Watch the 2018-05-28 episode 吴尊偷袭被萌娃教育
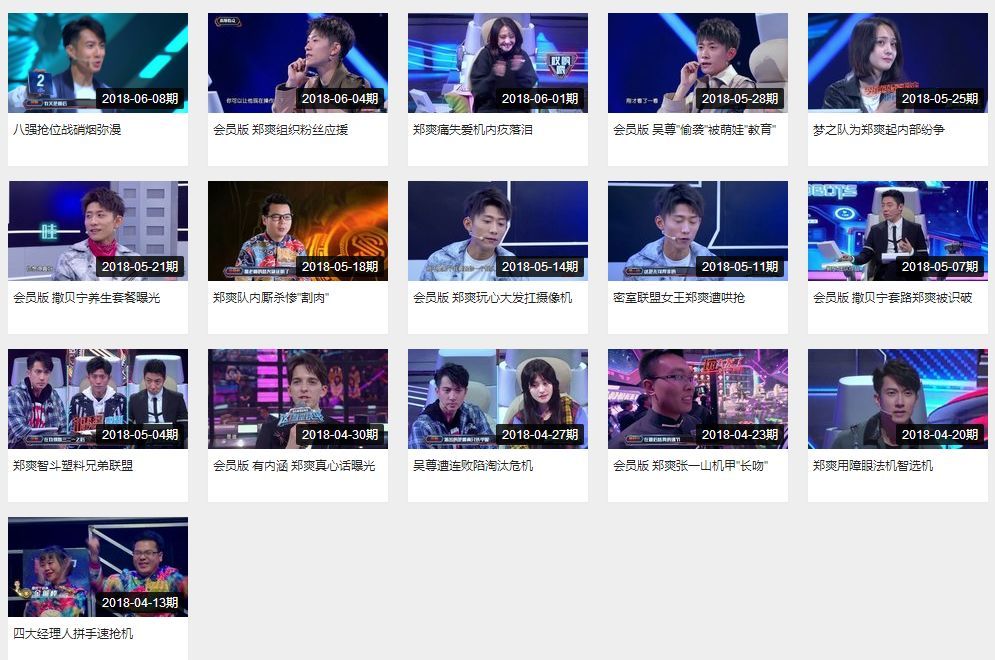 click(x=698, y=63)
